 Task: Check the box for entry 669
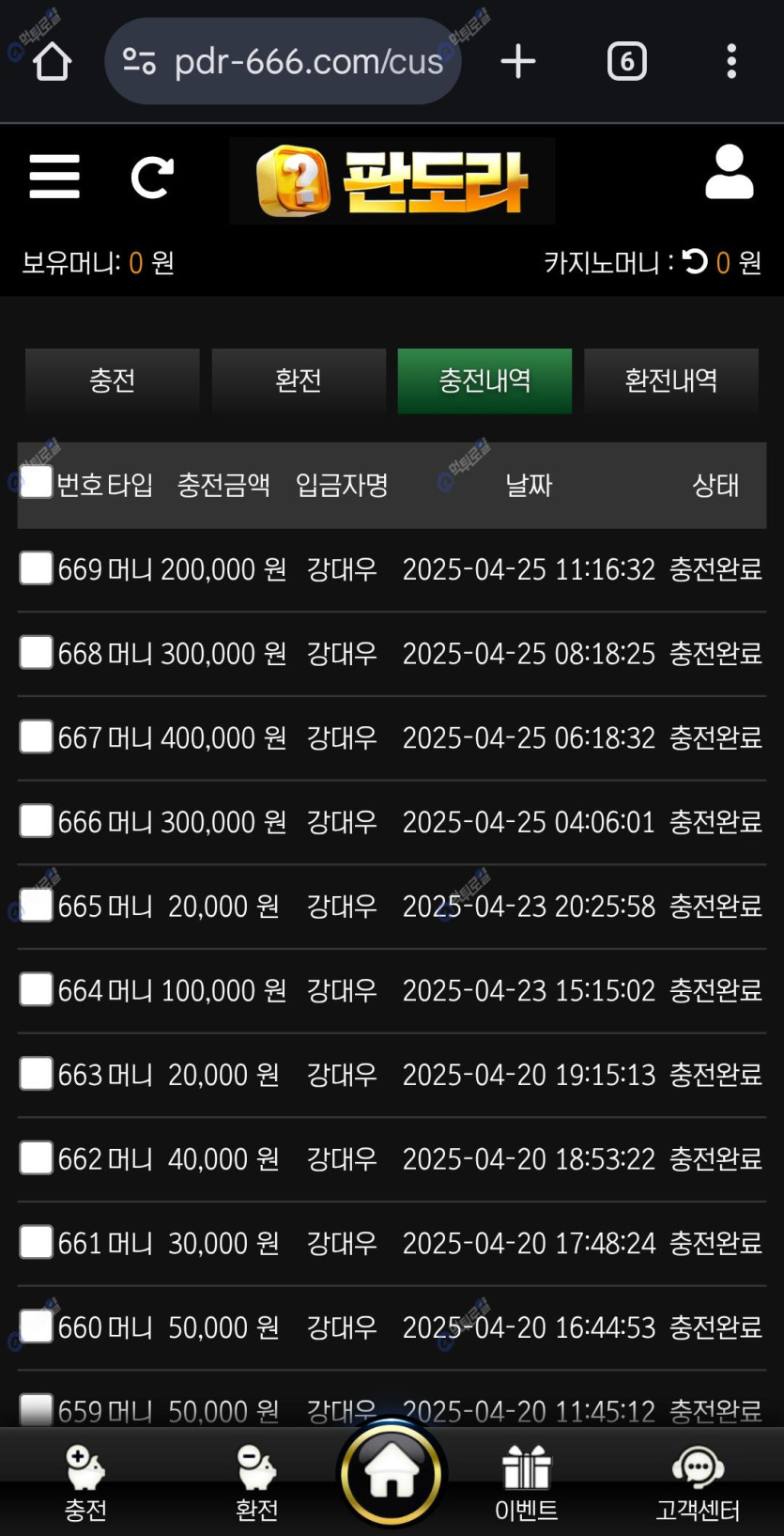(36, 568)
